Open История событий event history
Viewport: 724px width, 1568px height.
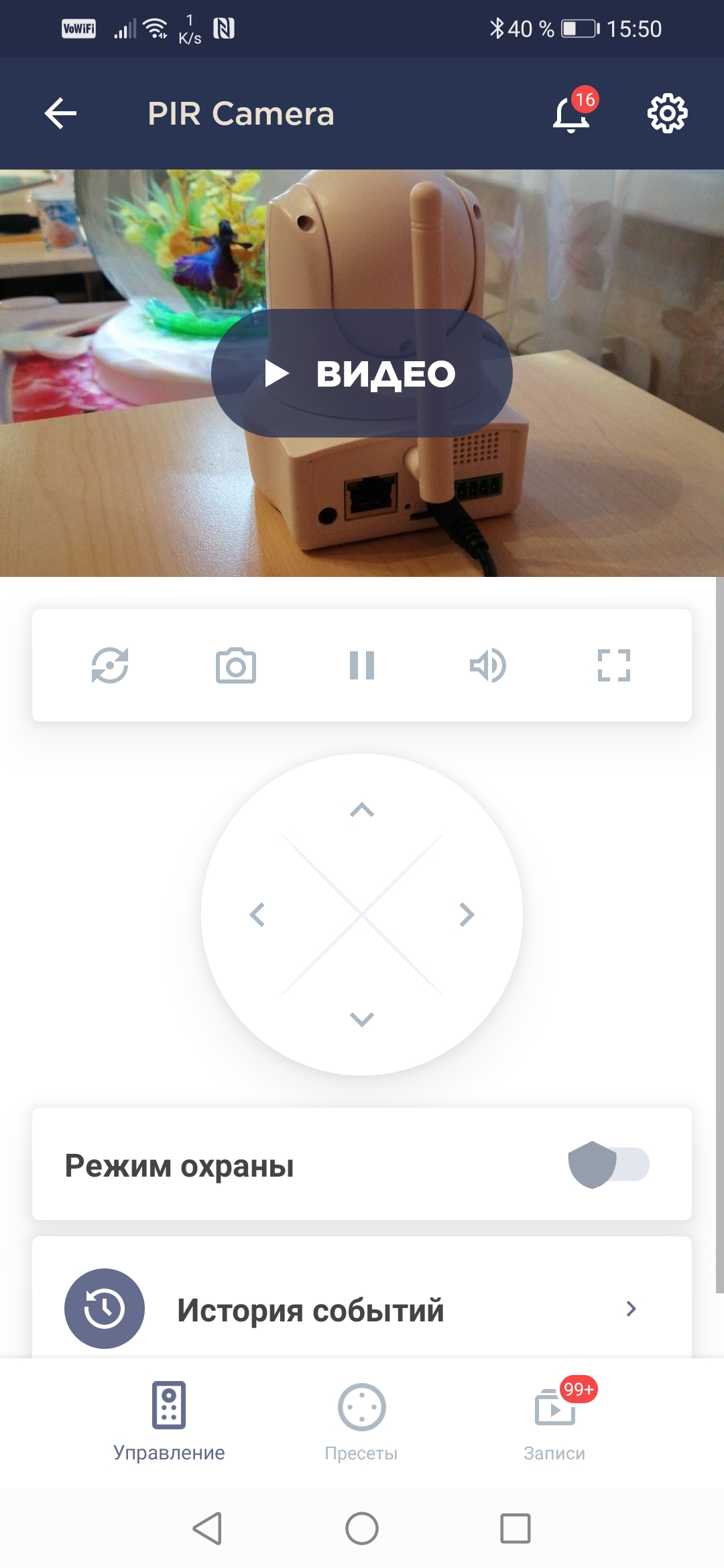(362, 1309)
